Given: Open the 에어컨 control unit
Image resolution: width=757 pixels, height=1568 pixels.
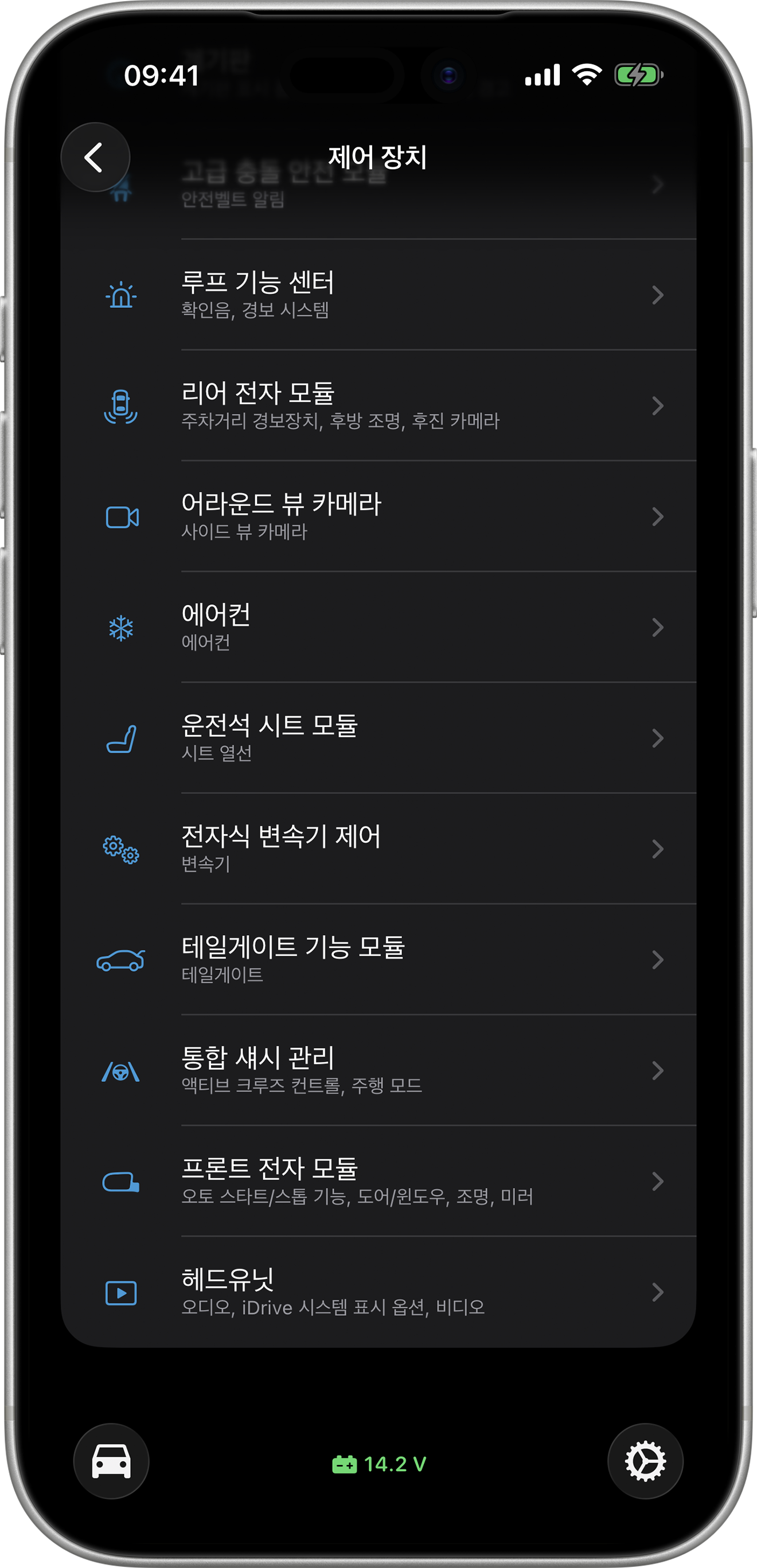Looking at the screenshot, I should pyautogui.click(x=377, y=628).
